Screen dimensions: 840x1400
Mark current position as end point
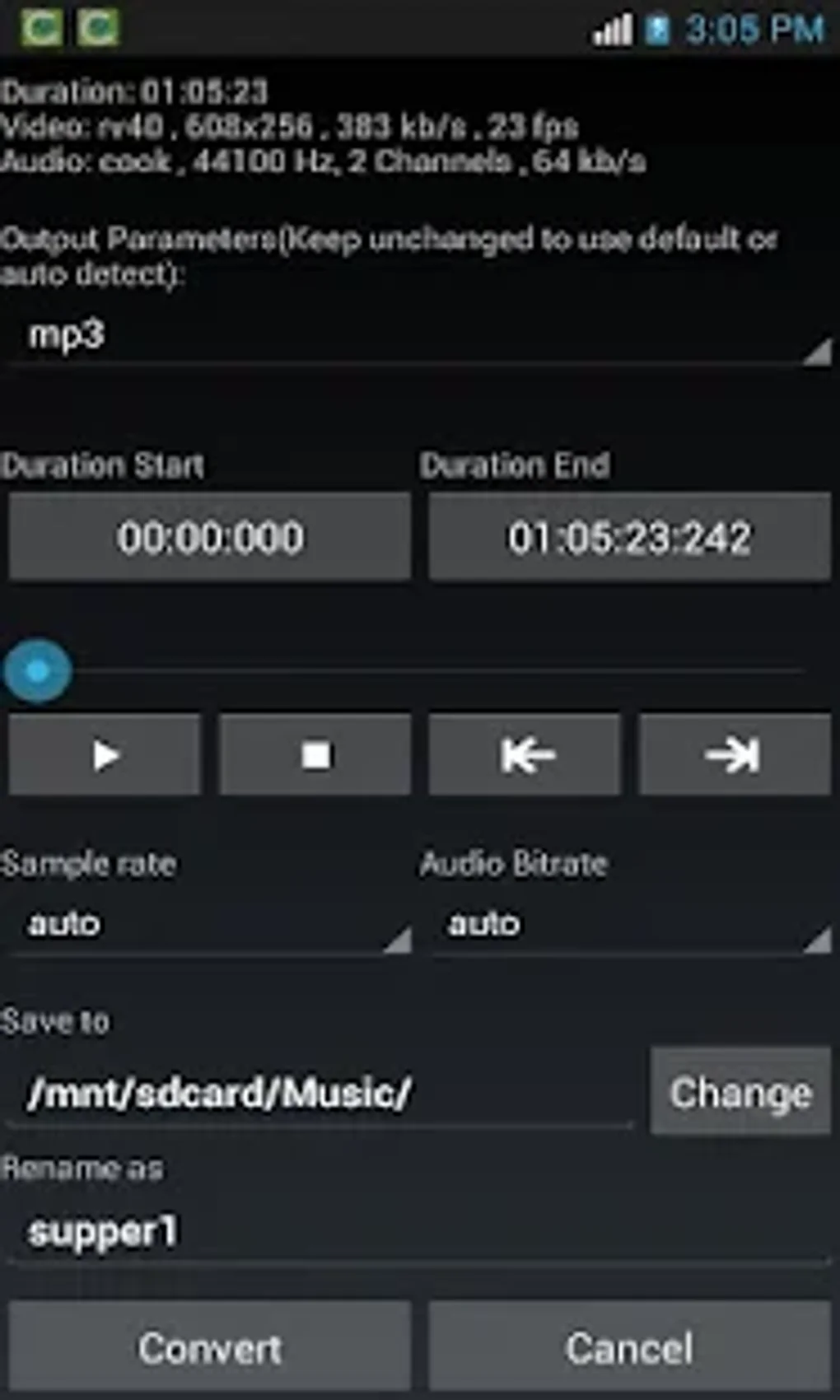tap(735, 754)
